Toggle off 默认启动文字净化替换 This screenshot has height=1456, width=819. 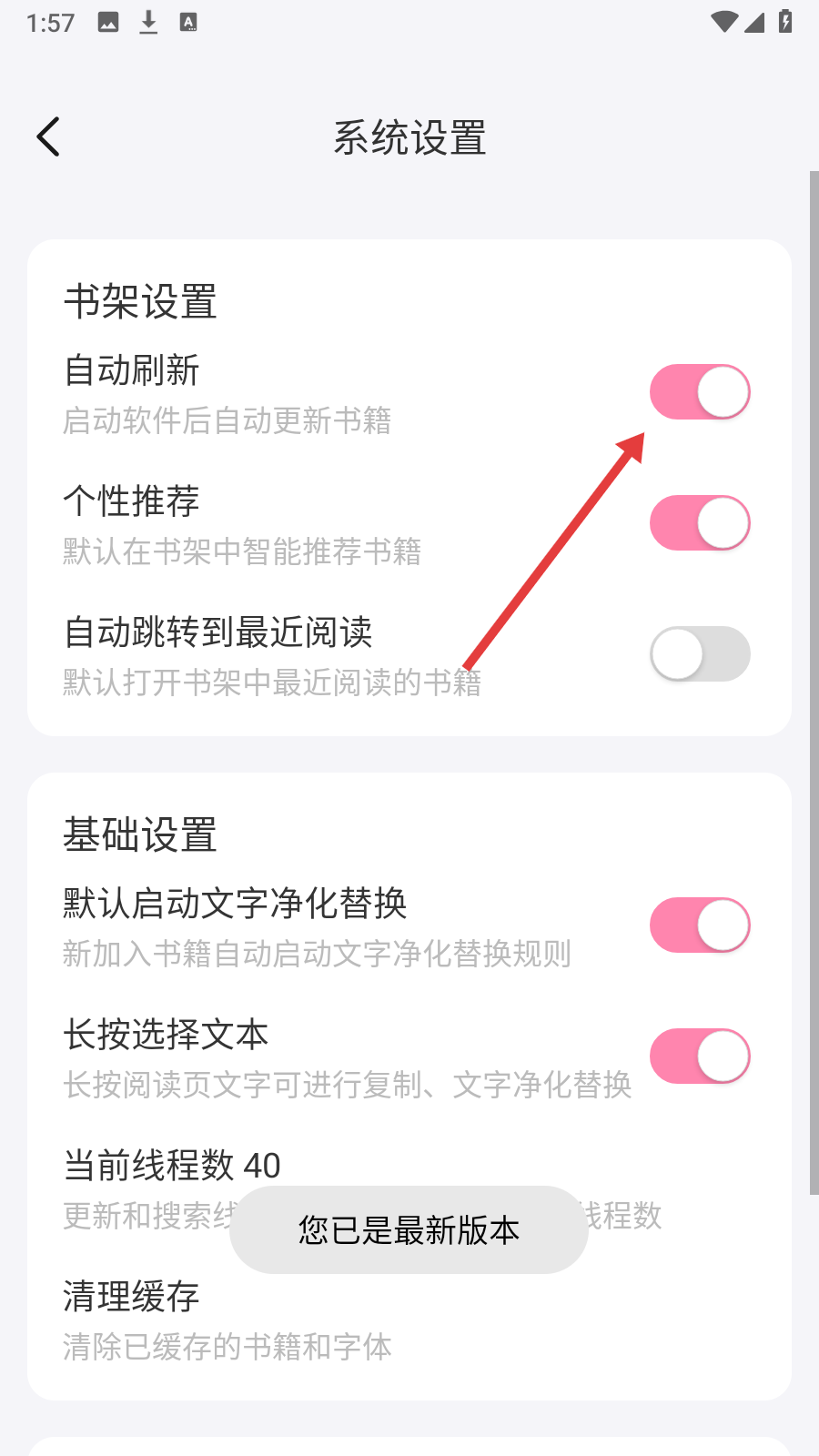coord(700,925)
